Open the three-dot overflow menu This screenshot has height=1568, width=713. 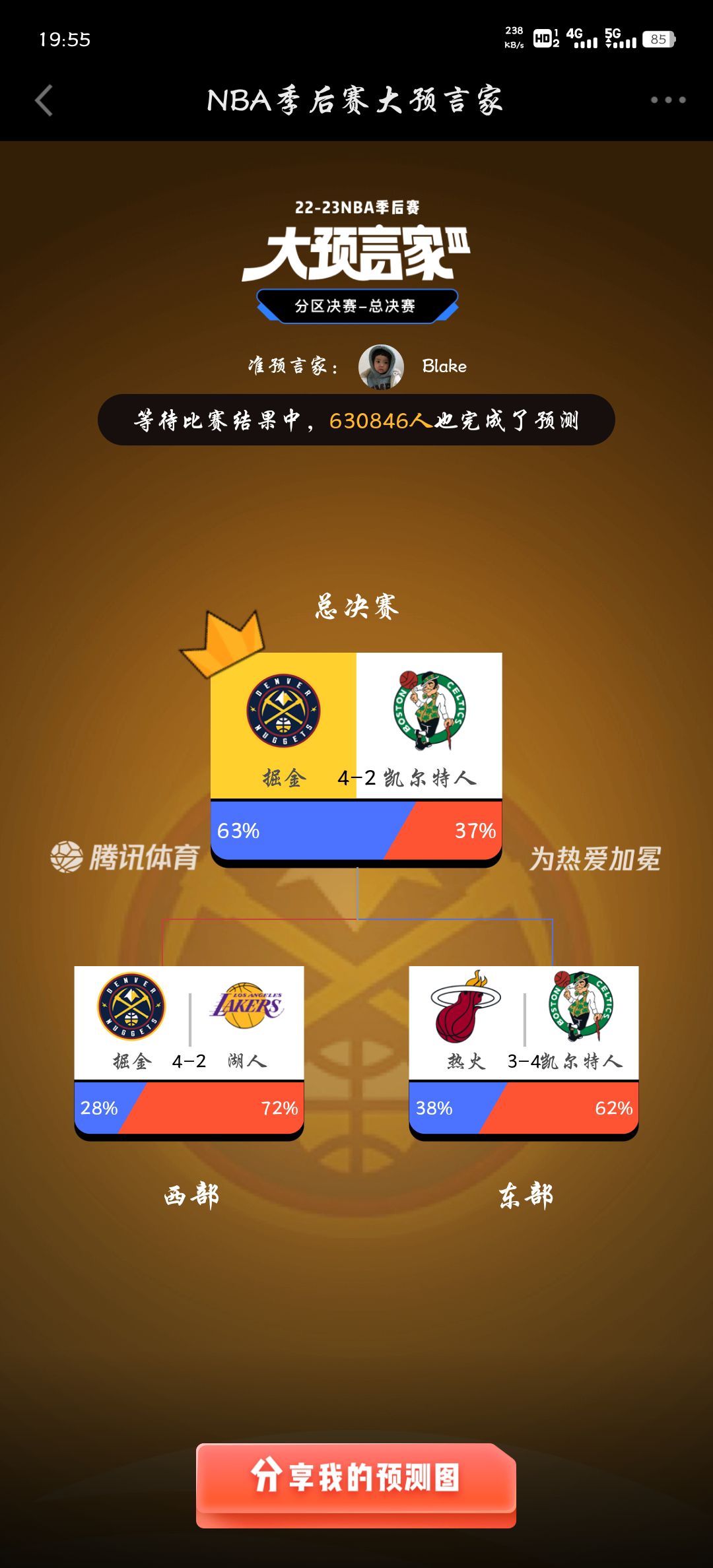click(668, 100)
